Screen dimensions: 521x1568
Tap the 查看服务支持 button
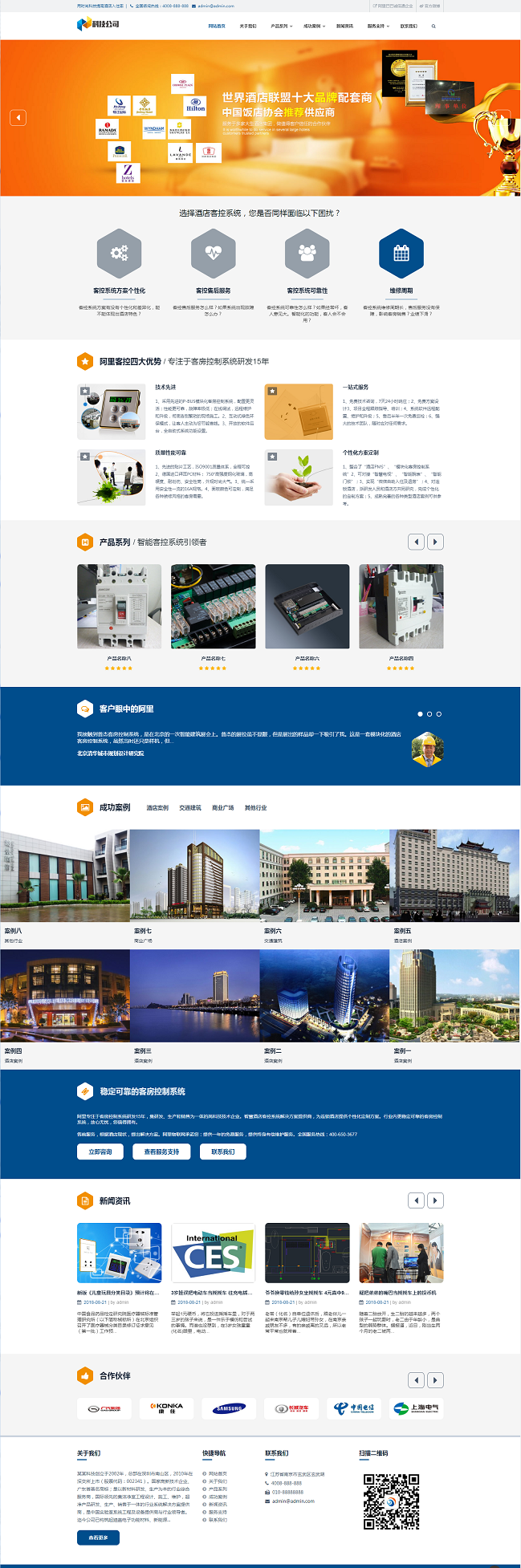tap(161, 1152)
